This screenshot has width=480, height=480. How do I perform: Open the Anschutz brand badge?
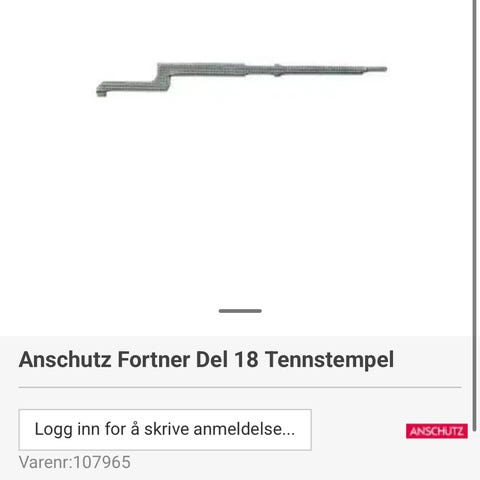tap(437, 431)
